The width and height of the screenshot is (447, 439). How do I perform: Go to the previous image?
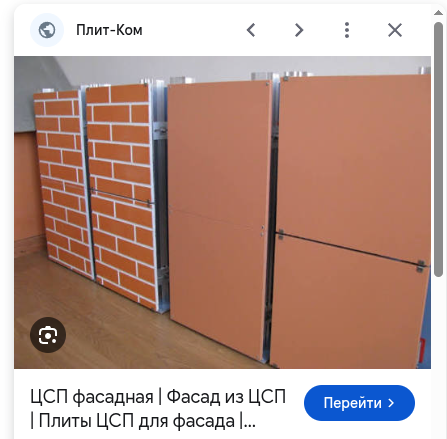click(x=251, y=30)
